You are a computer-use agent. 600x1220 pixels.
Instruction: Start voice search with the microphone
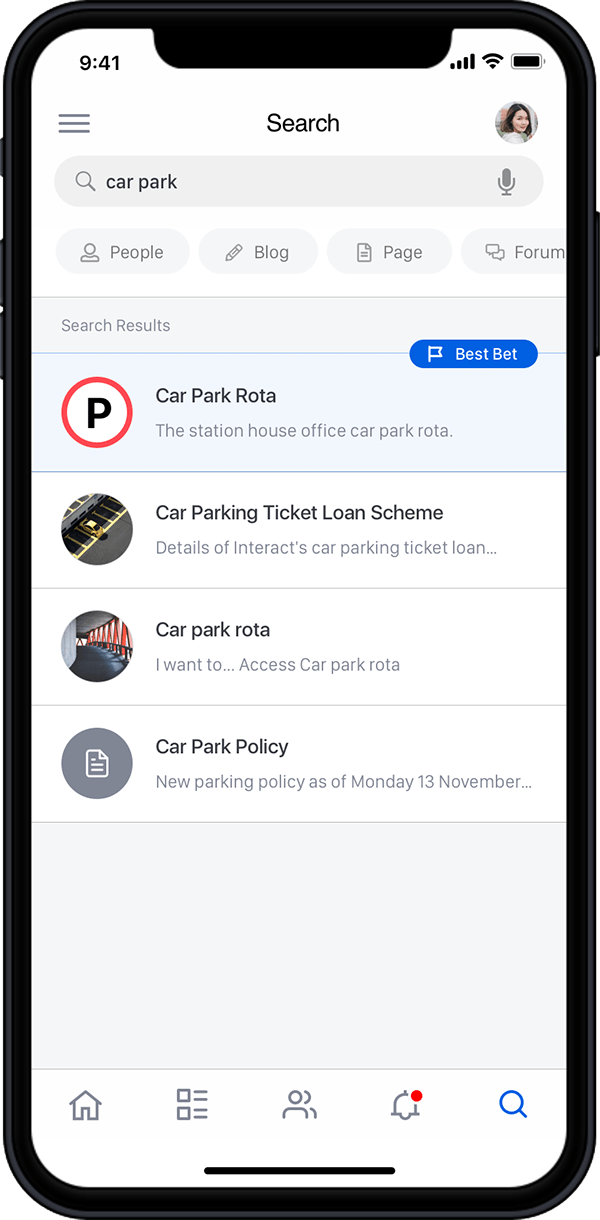pos(507,182)
